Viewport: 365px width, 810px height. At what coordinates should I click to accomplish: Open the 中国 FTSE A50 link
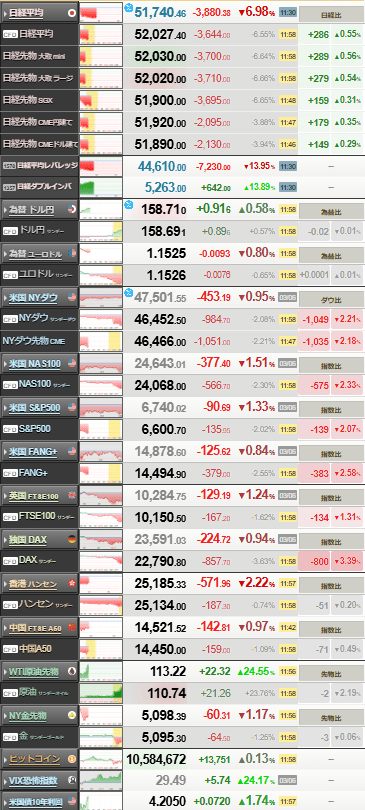click(x=35, y=629)
